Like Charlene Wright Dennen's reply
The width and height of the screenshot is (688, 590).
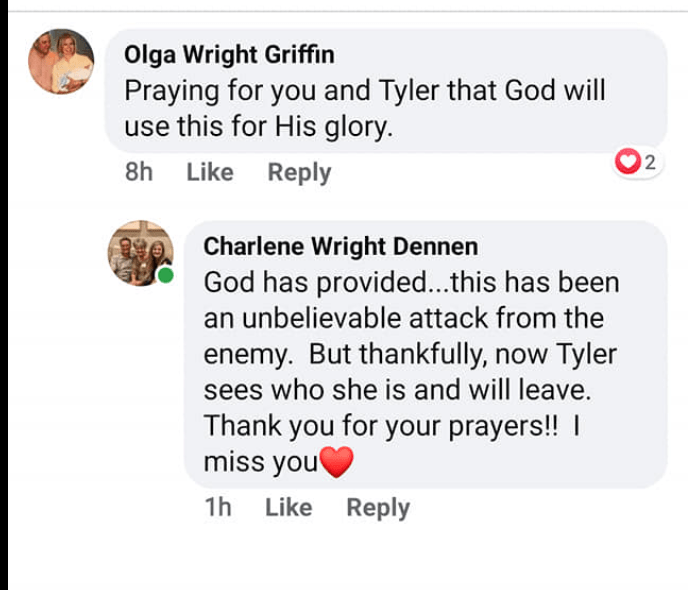click(288, 508)
